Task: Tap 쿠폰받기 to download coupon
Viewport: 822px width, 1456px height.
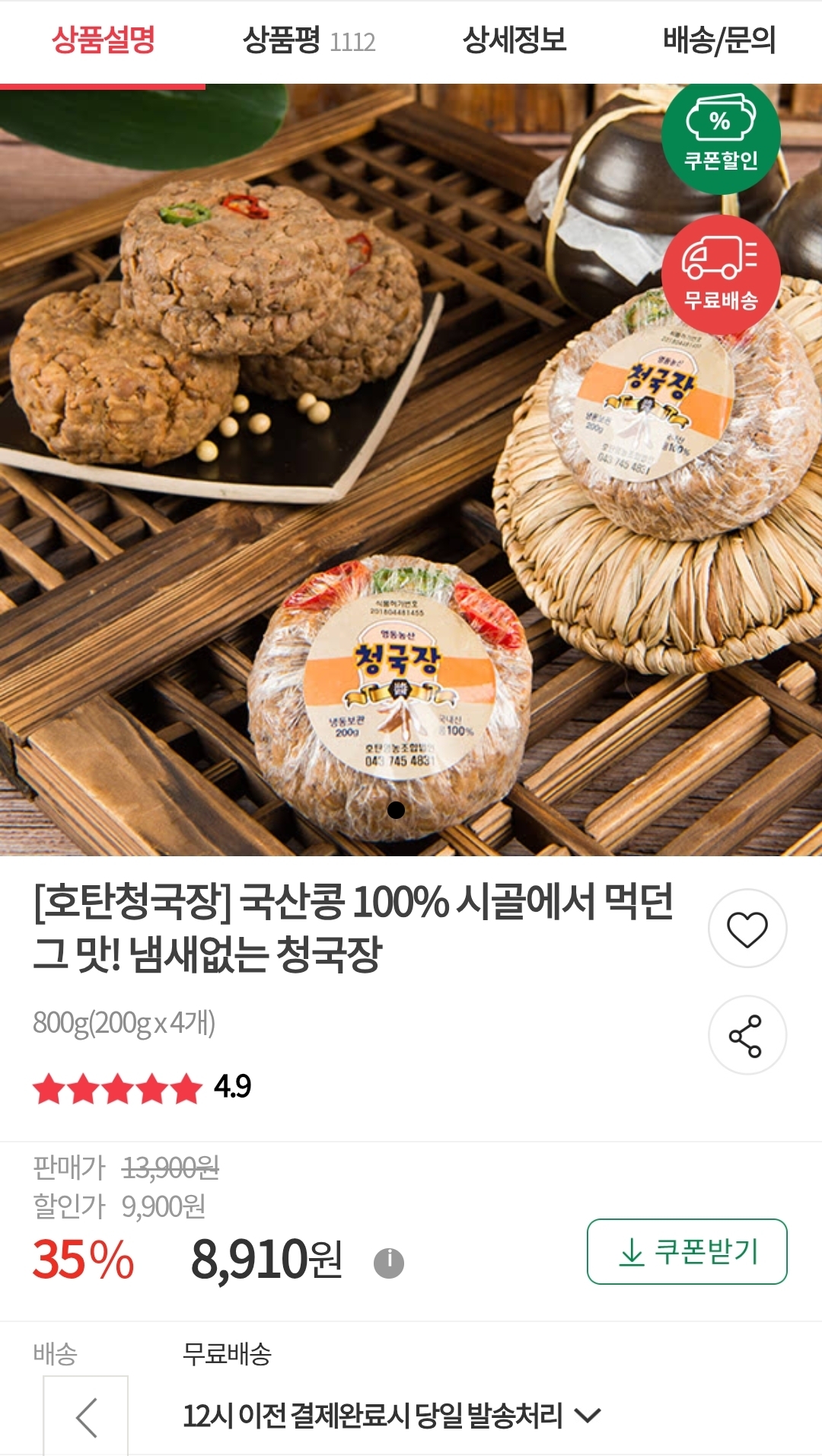Action: pos(687,1252)
